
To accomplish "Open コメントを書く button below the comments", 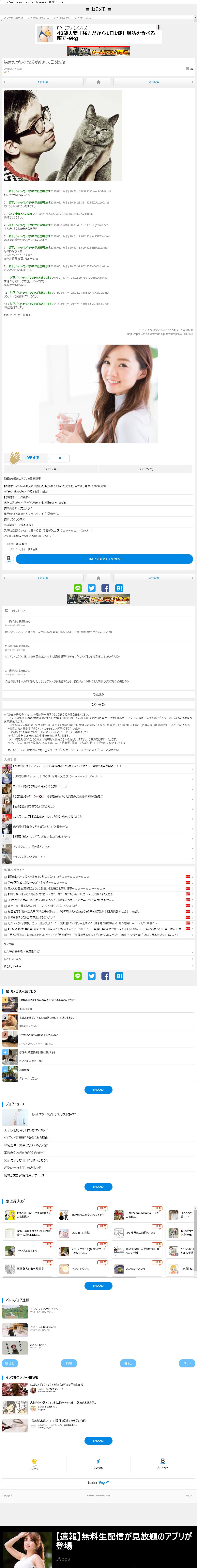I will coord(98,704).
